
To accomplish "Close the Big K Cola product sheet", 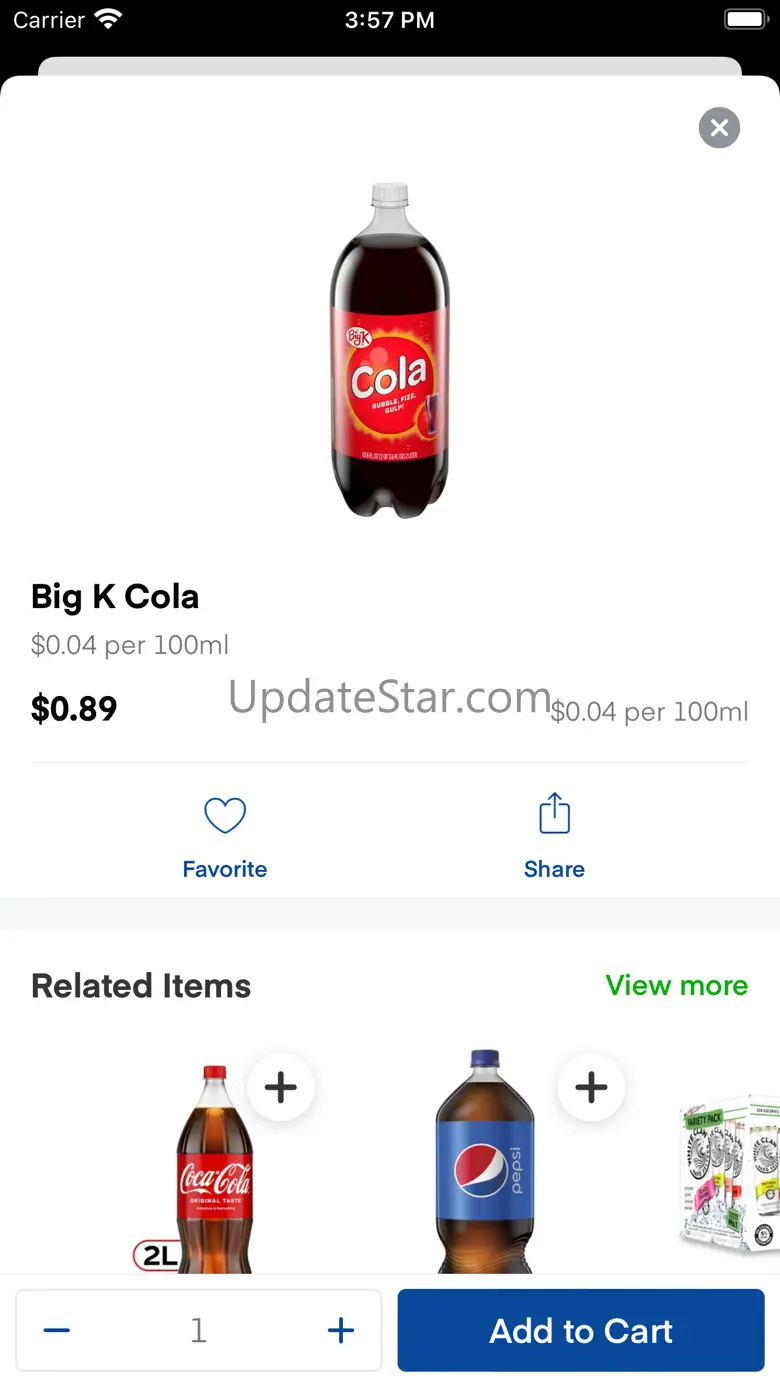I will (719, 128).
